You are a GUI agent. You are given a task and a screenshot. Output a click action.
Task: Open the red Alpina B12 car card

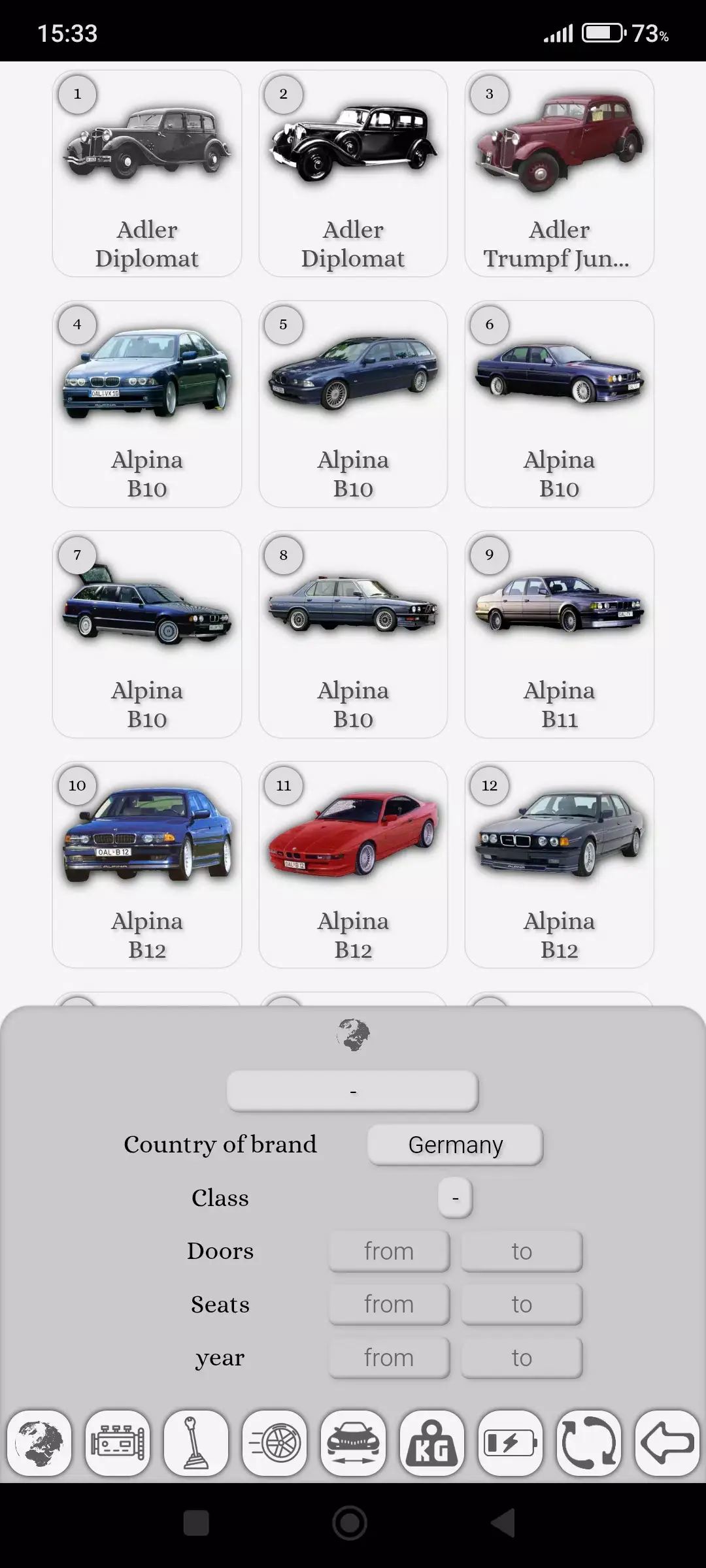tap(353, 866)
